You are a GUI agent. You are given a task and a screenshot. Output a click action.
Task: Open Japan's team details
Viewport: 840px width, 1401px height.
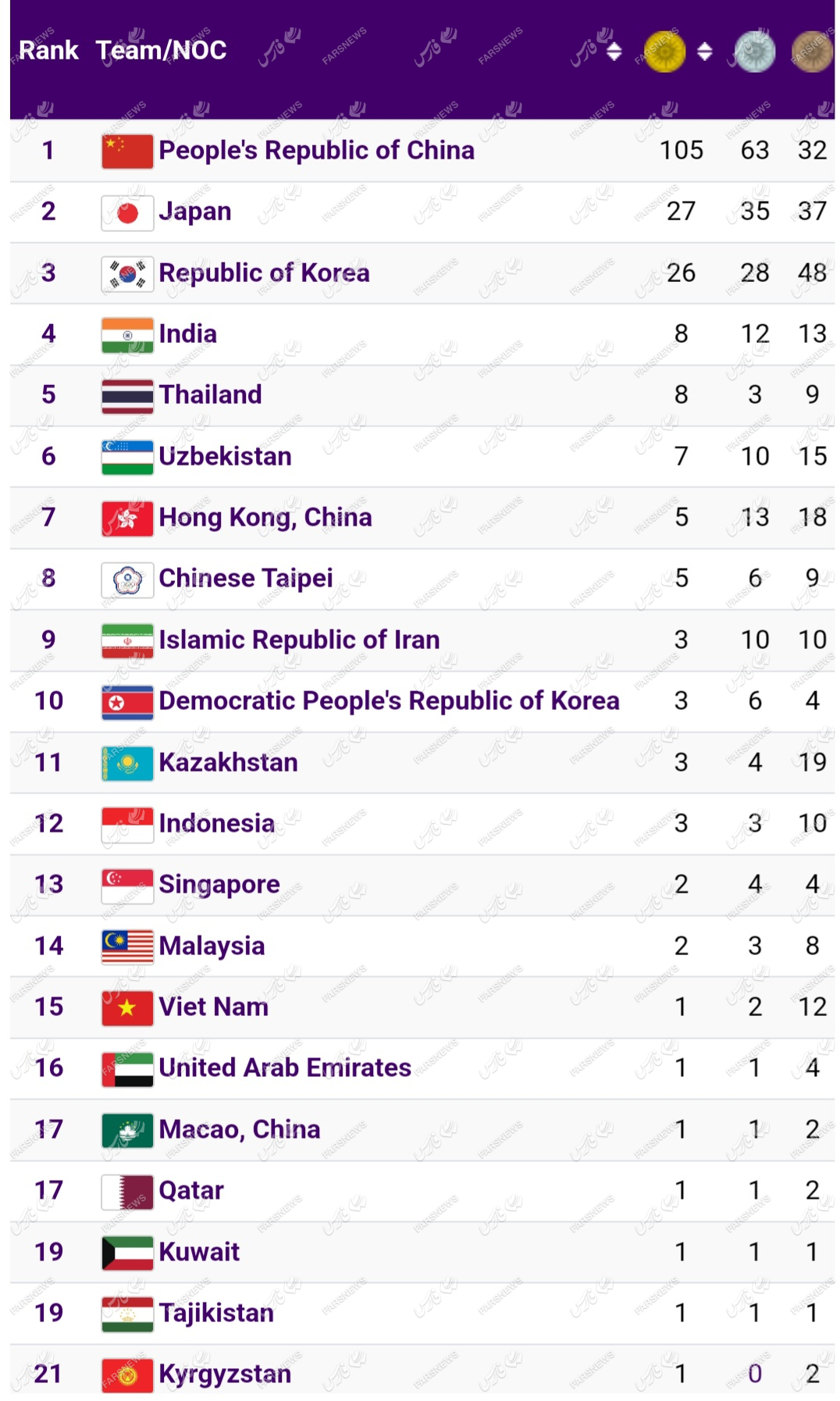coord(195,211)
